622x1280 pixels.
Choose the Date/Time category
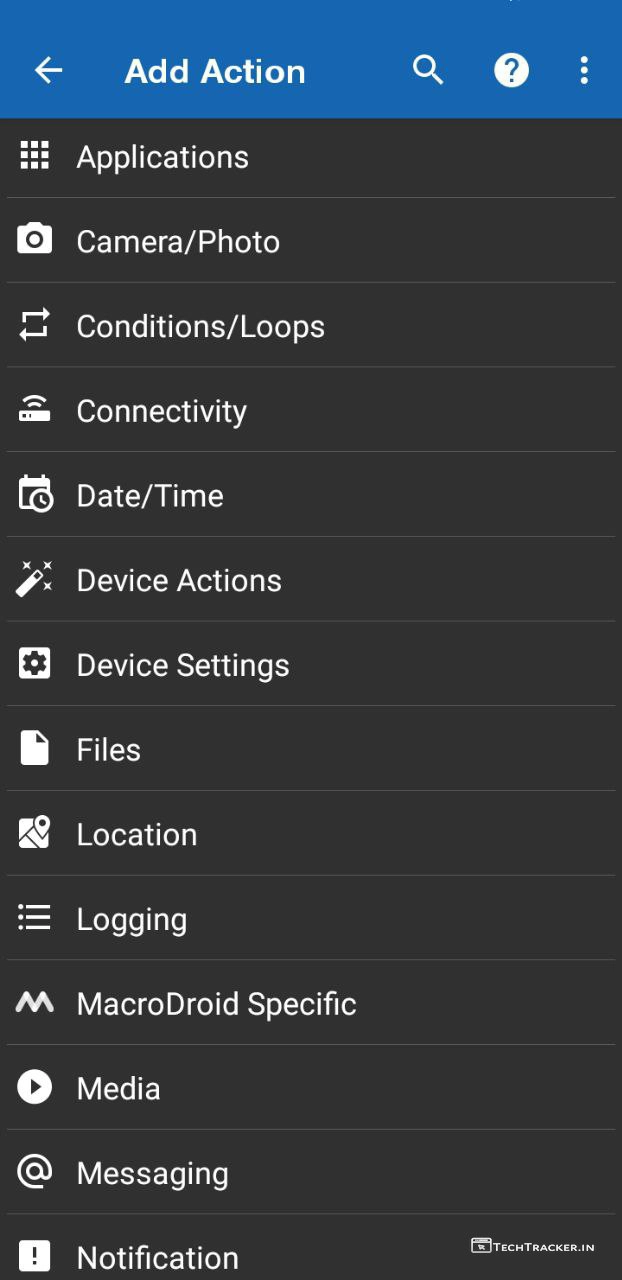(x=150, y=496)
